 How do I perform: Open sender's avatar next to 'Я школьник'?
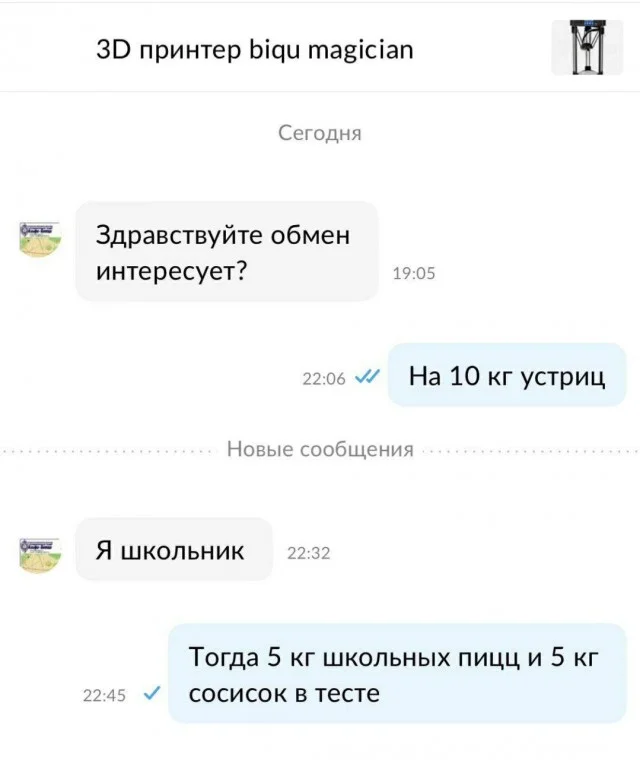point(40,551)
